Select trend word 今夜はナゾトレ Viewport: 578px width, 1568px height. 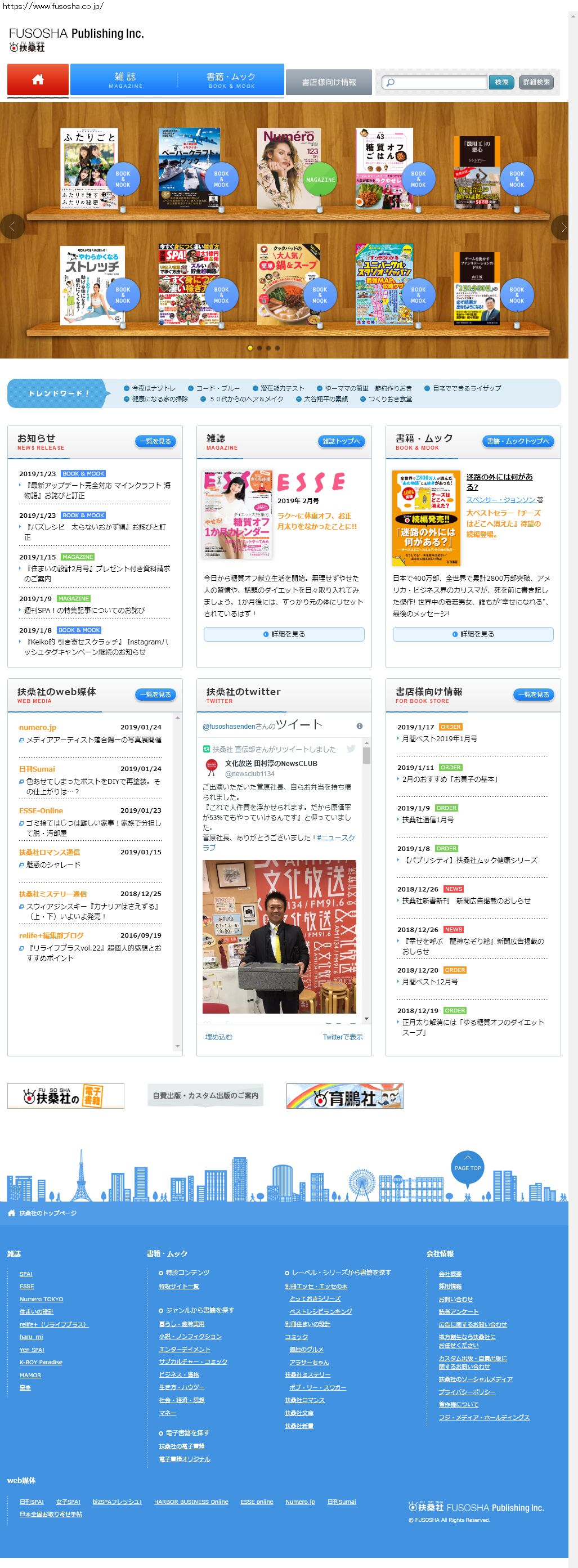click(153, 388)
